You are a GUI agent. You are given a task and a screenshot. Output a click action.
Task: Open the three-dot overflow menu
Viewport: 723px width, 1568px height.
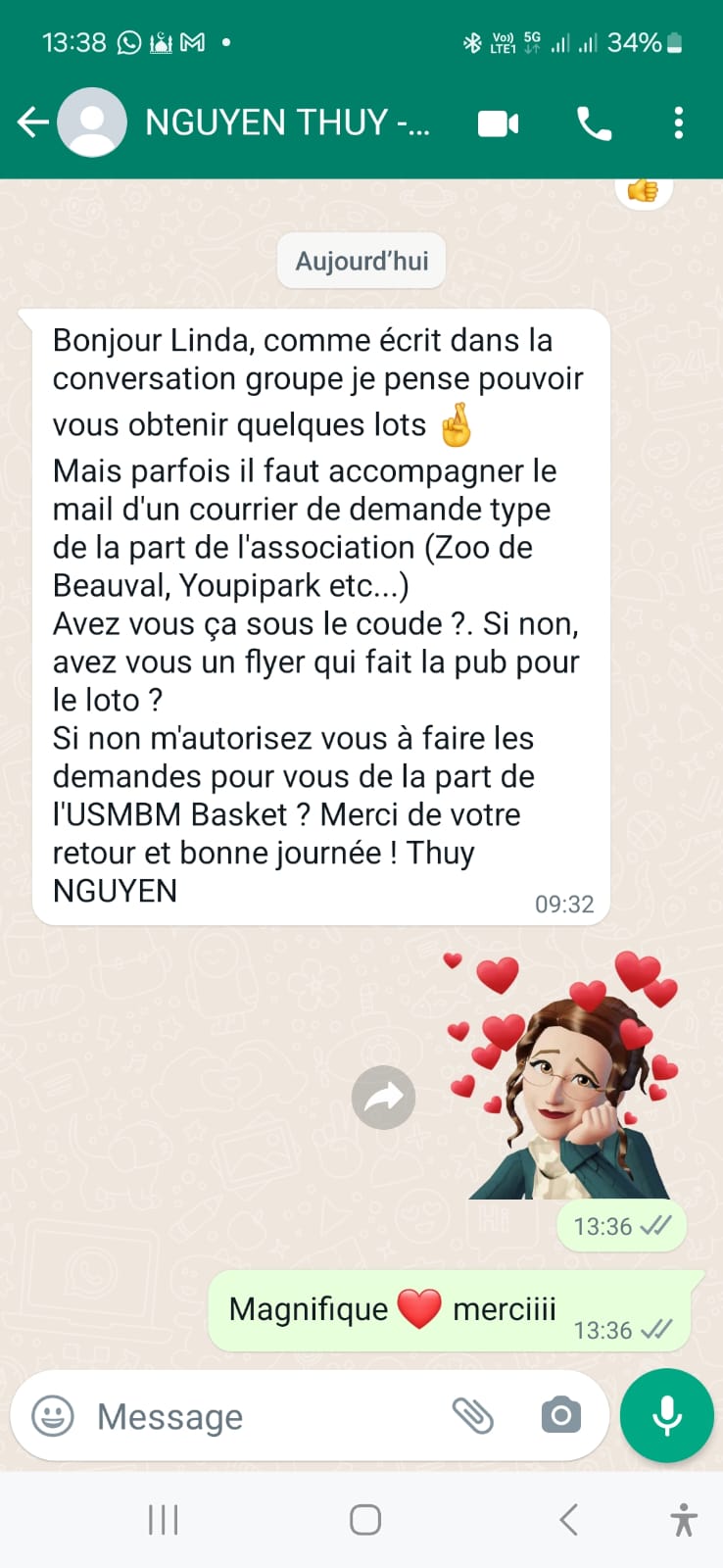point(678,123)
